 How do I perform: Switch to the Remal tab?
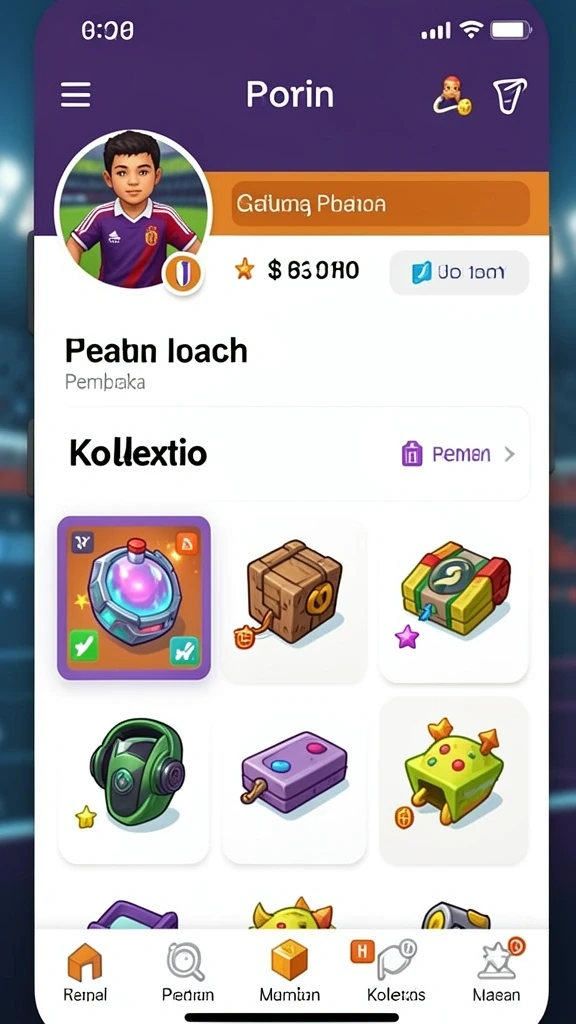click(85, 972)
